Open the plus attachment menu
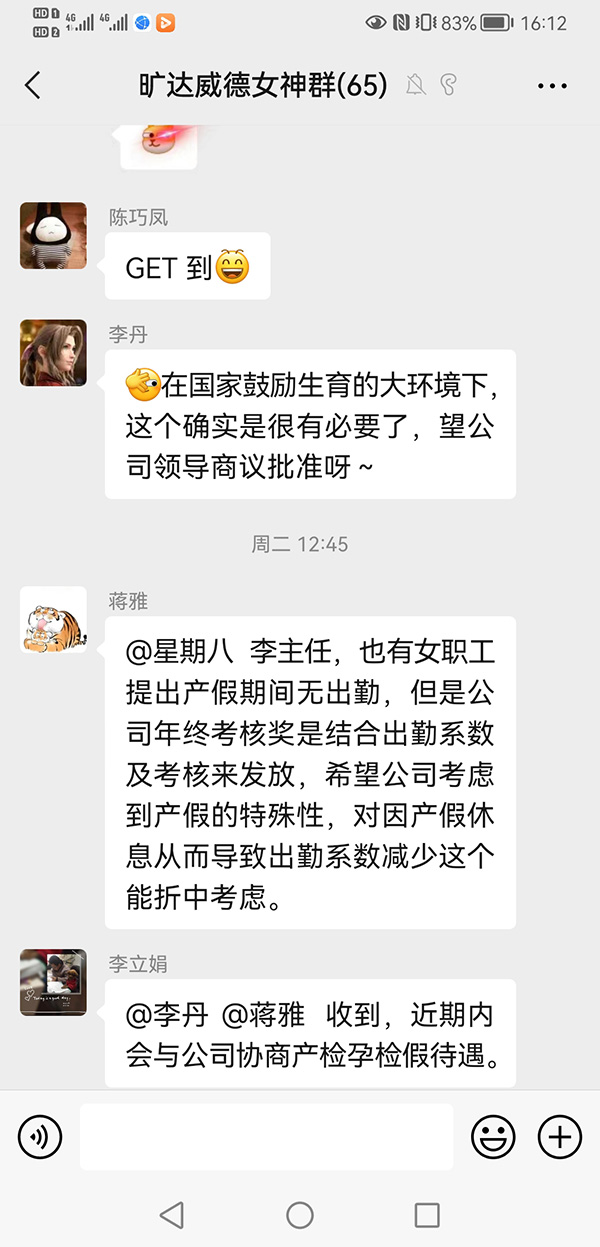The width and height of the screenshot is (600, 1247). [560, 1136]
